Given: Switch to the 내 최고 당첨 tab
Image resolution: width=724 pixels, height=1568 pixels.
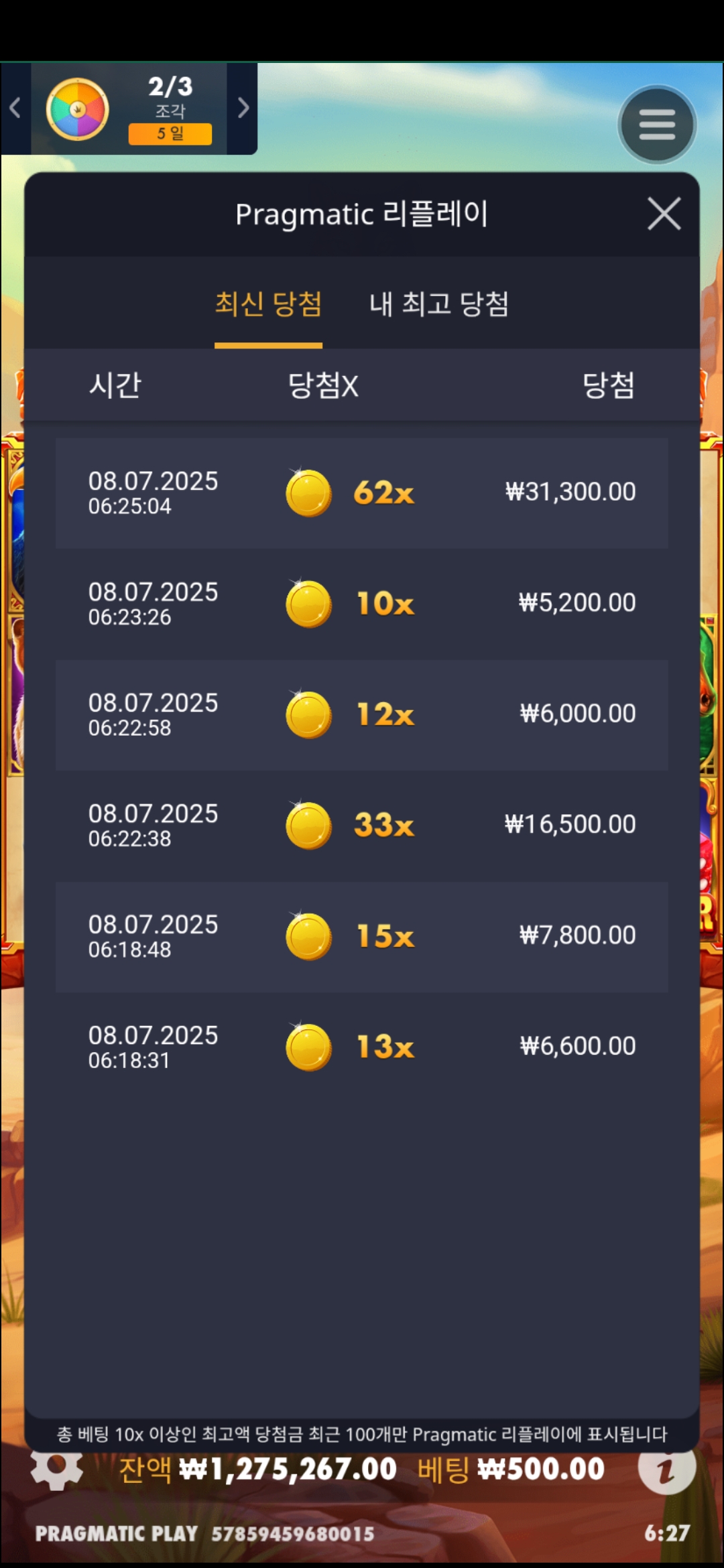Looking at the screenshot, I should (x=439, y=304).
